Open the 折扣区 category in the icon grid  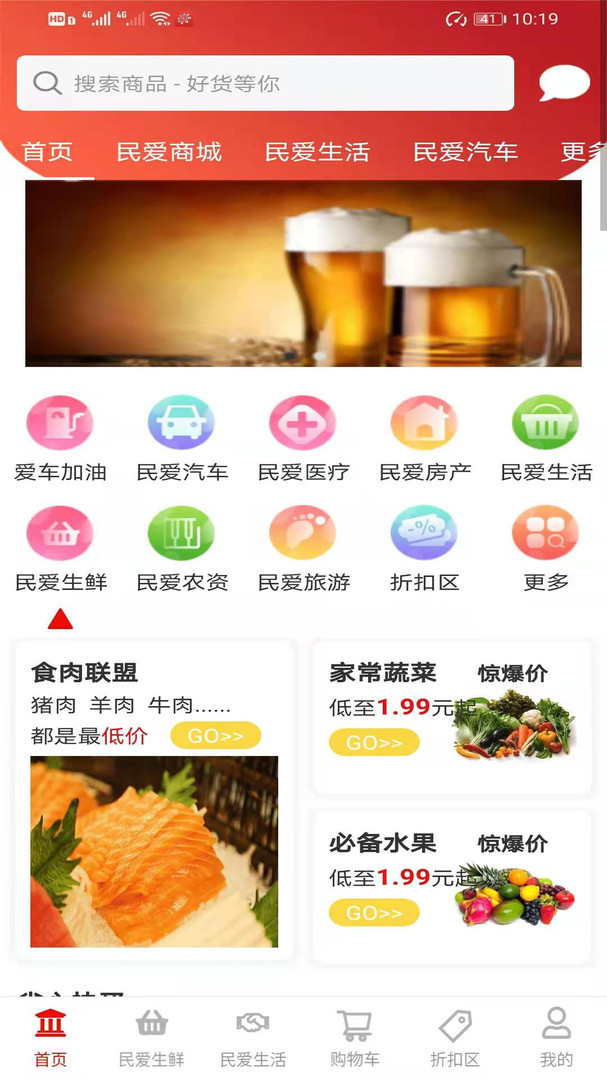tap(424, 548)
